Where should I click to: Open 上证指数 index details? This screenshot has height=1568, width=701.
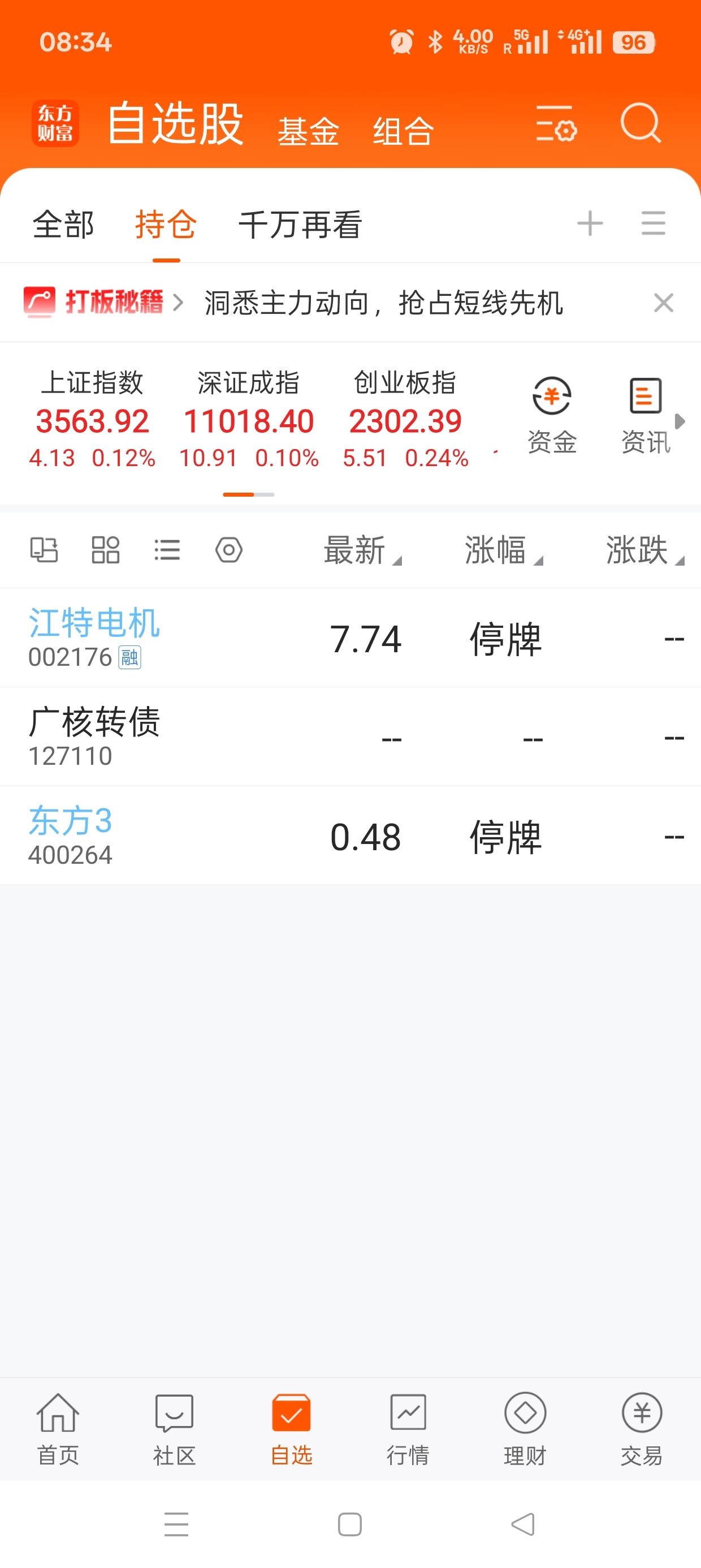click(x=92, y=419)
